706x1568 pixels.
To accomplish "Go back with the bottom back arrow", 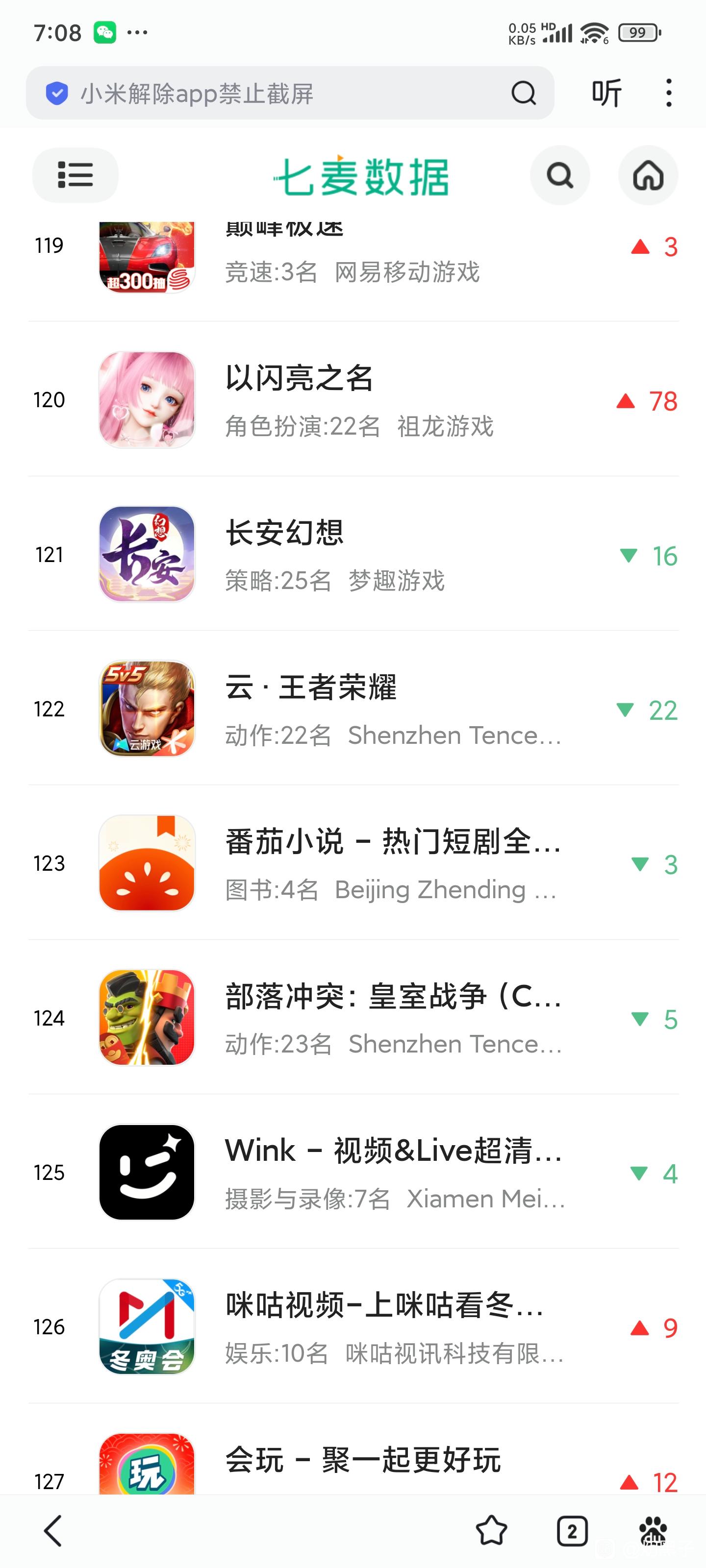I will pyautogui.click(x=53, y=1530).
